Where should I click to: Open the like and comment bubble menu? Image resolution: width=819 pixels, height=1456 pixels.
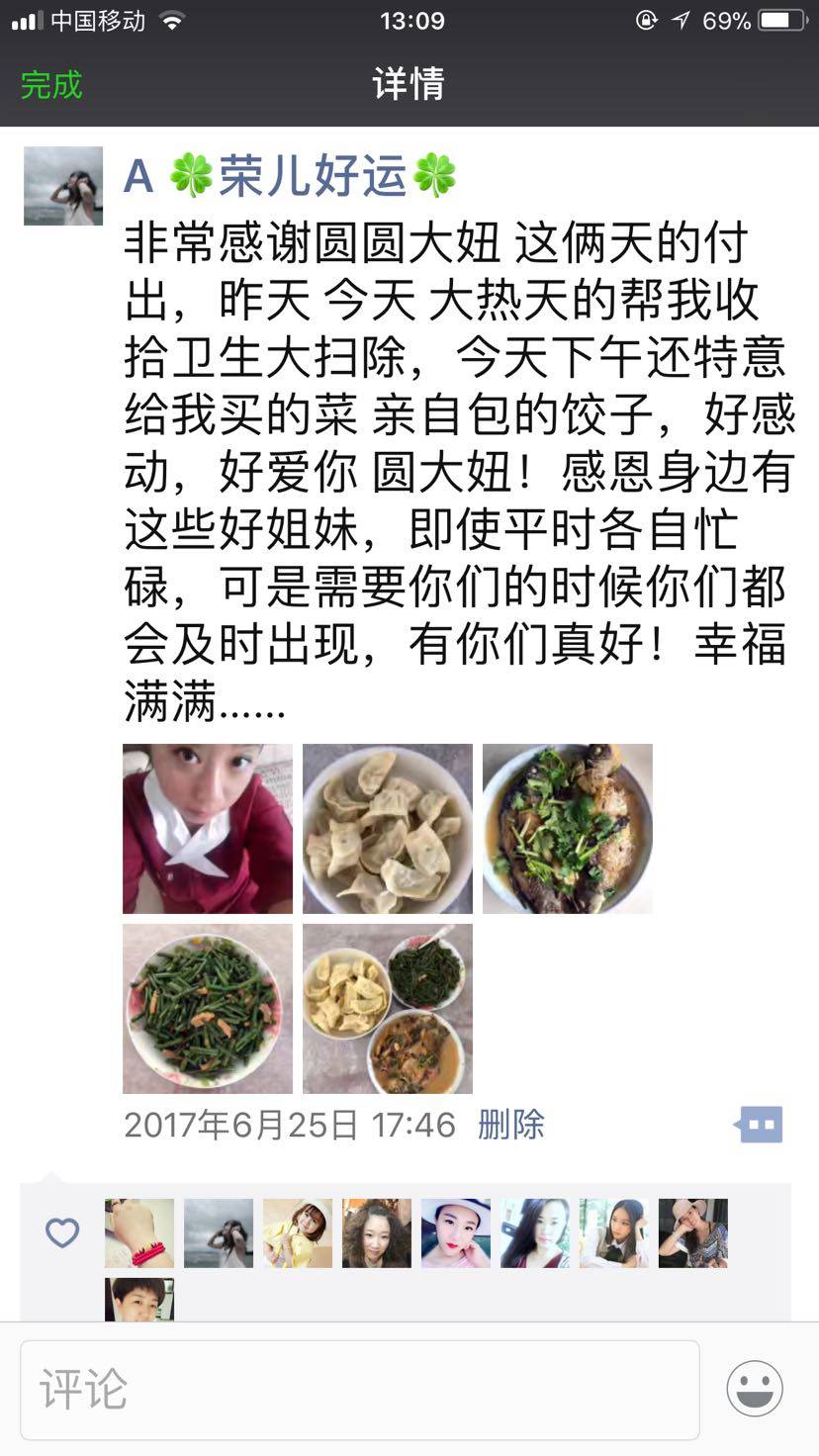click(x=760, y=1125)
